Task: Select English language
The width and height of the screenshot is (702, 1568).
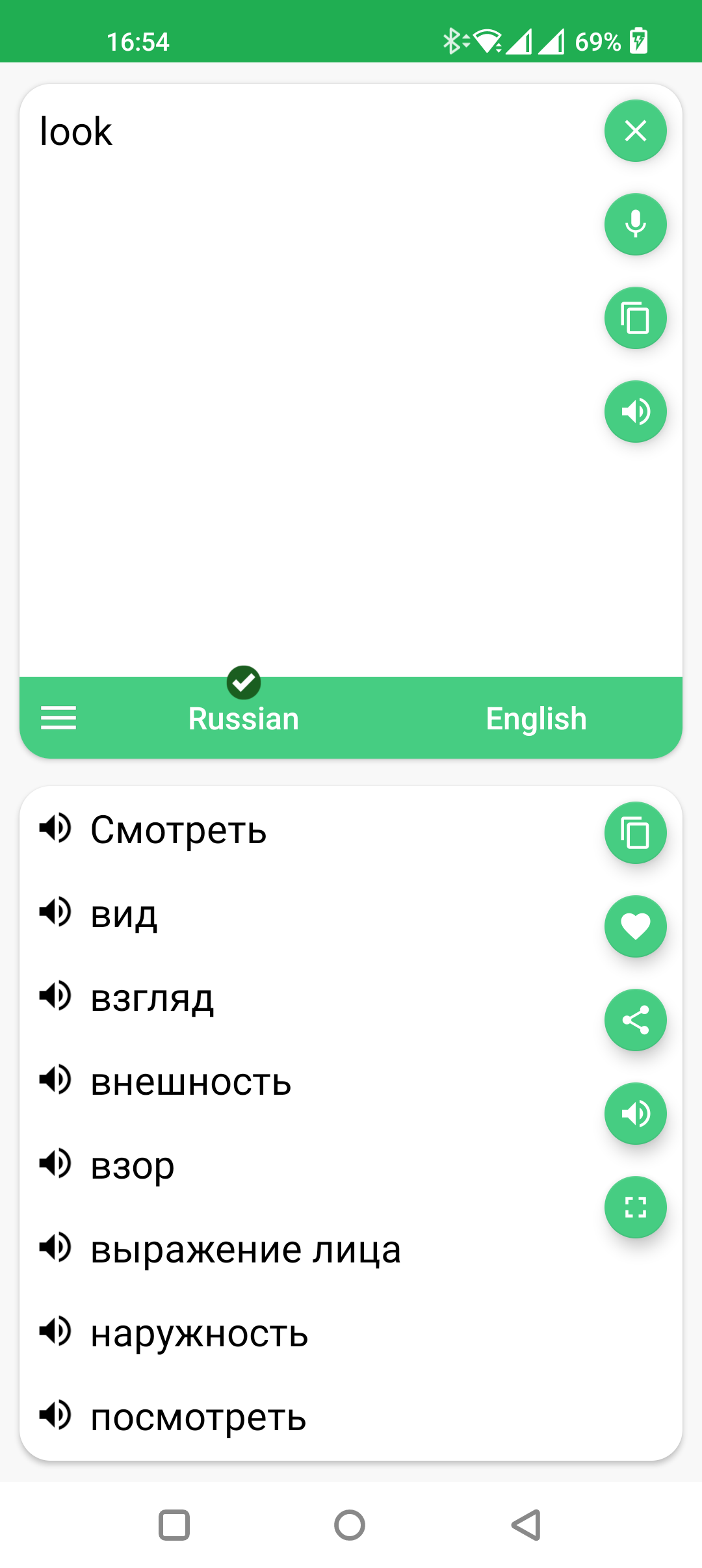Action: (536, 718)
